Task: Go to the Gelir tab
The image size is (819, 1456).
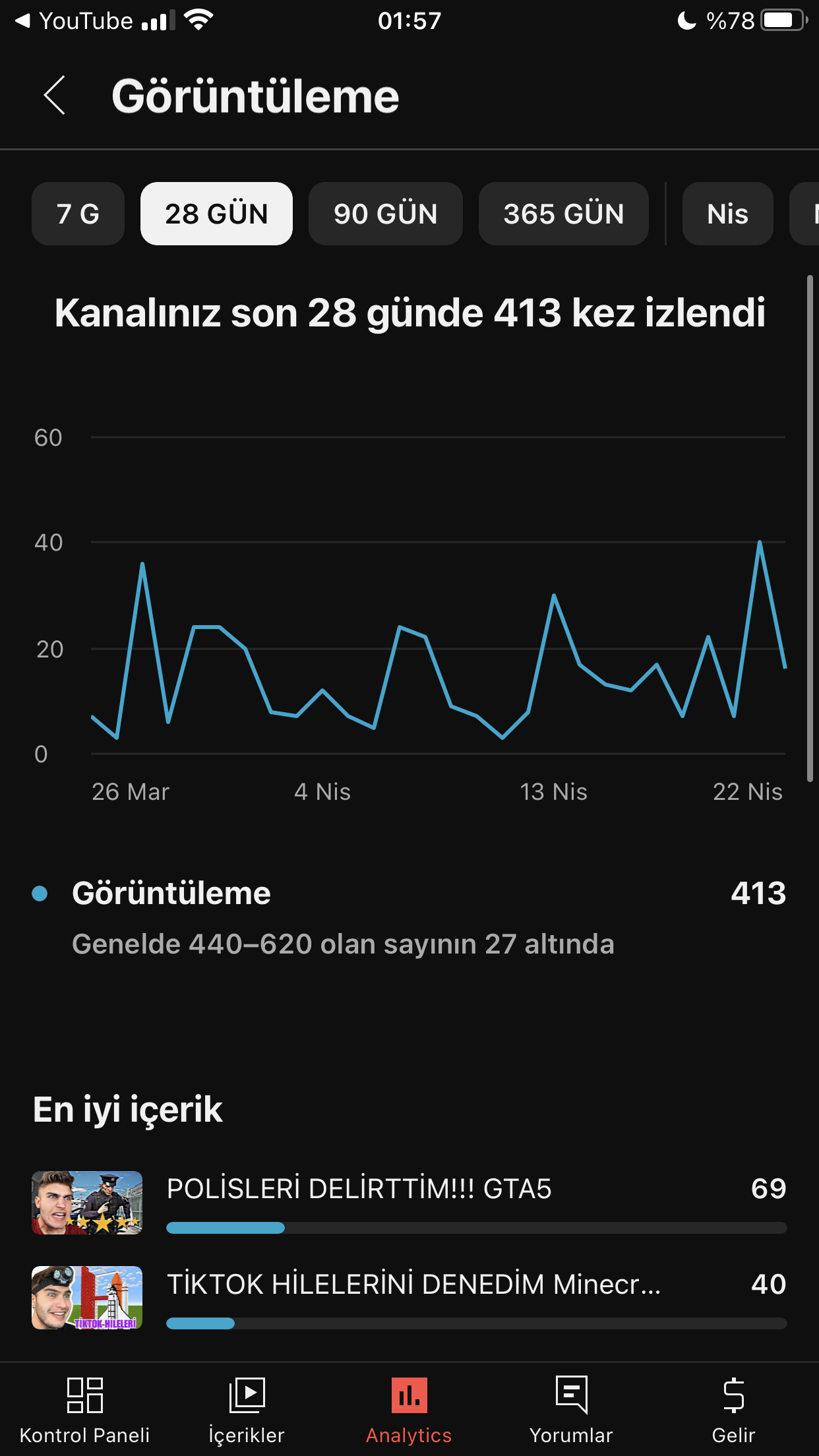Action: point(733,1410)
